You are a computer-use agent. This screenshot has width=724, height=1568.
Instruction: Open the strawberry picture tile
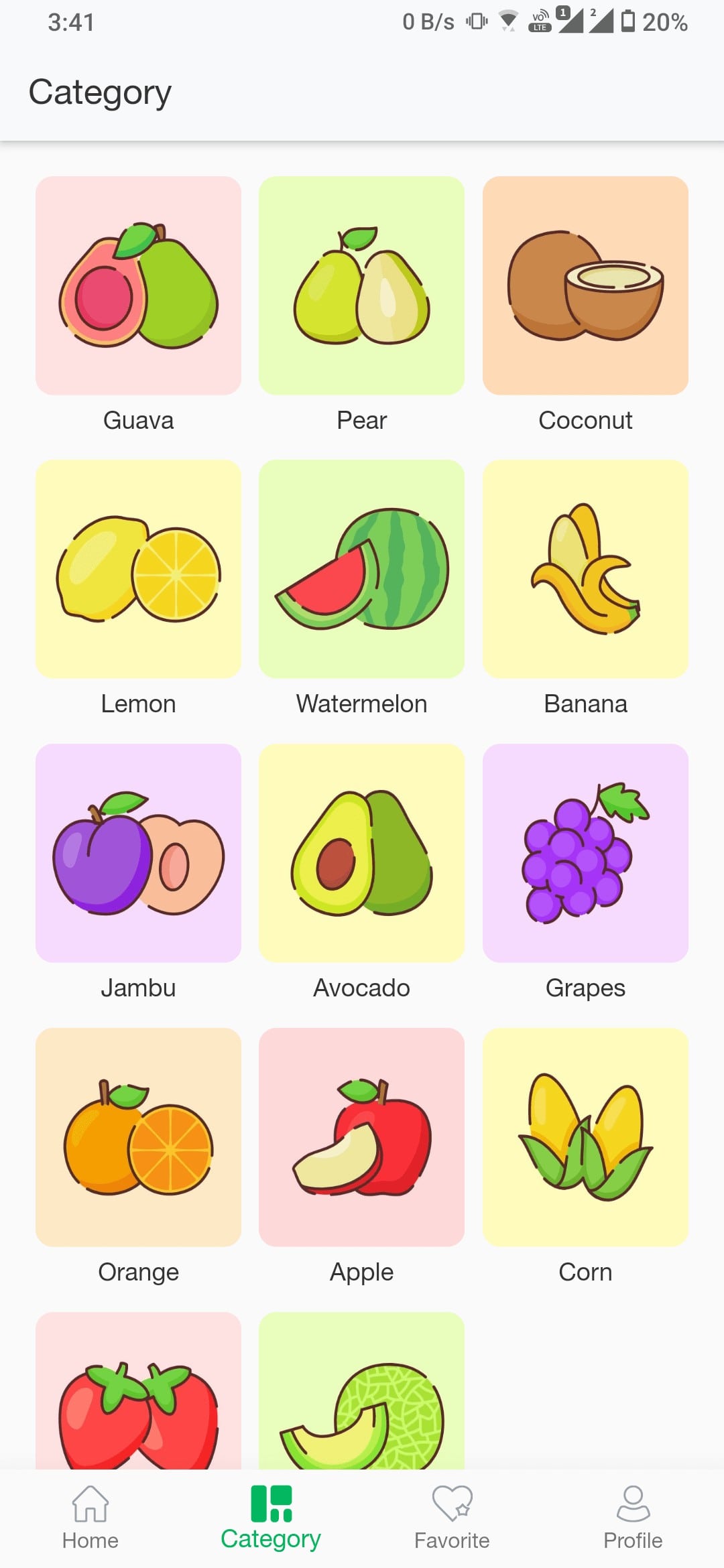(138, 1394)
